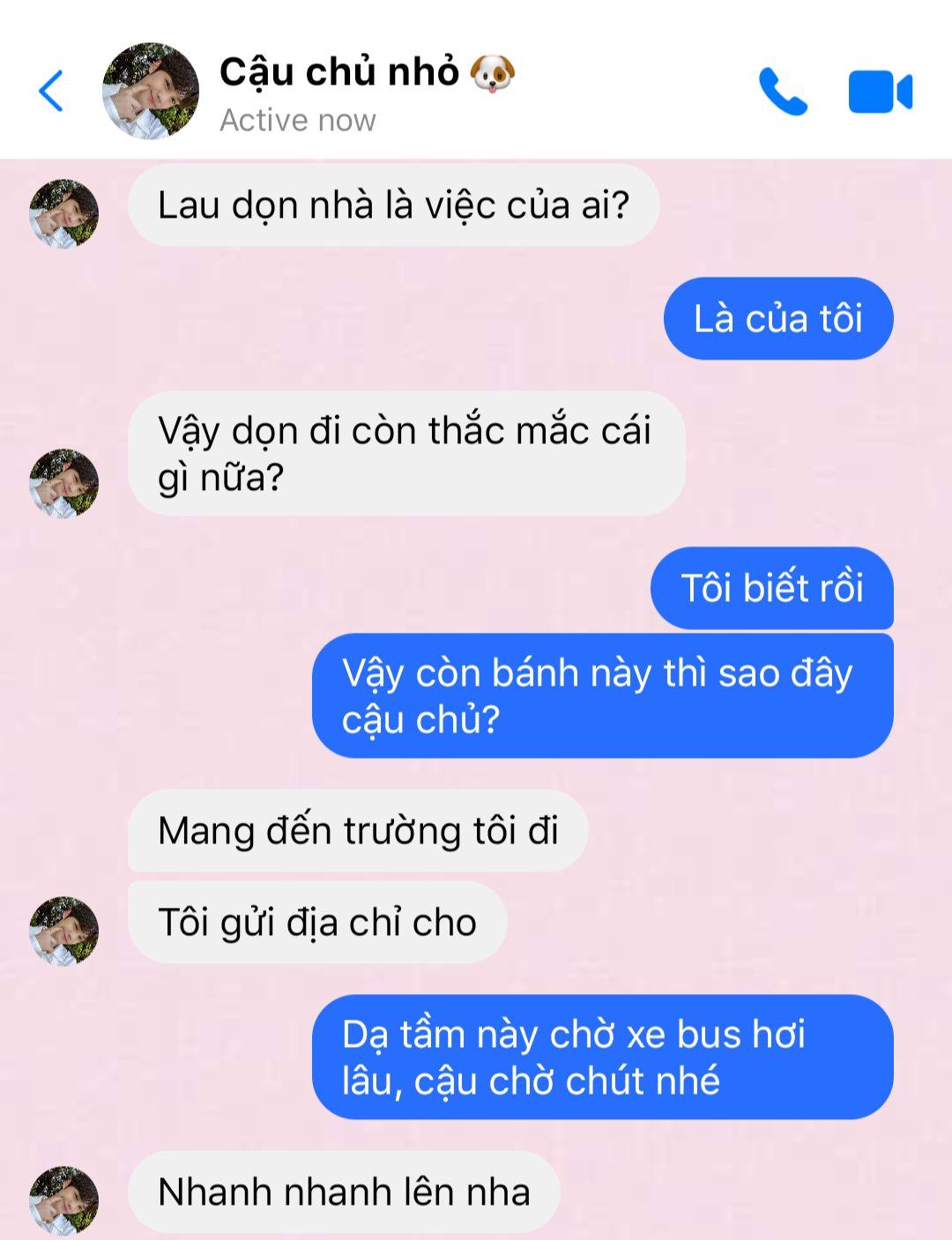Tap the avatar beside 'Nhanh nhanh lên nha'
The height and width of the screenshot is (1240, 952).
63,1199
